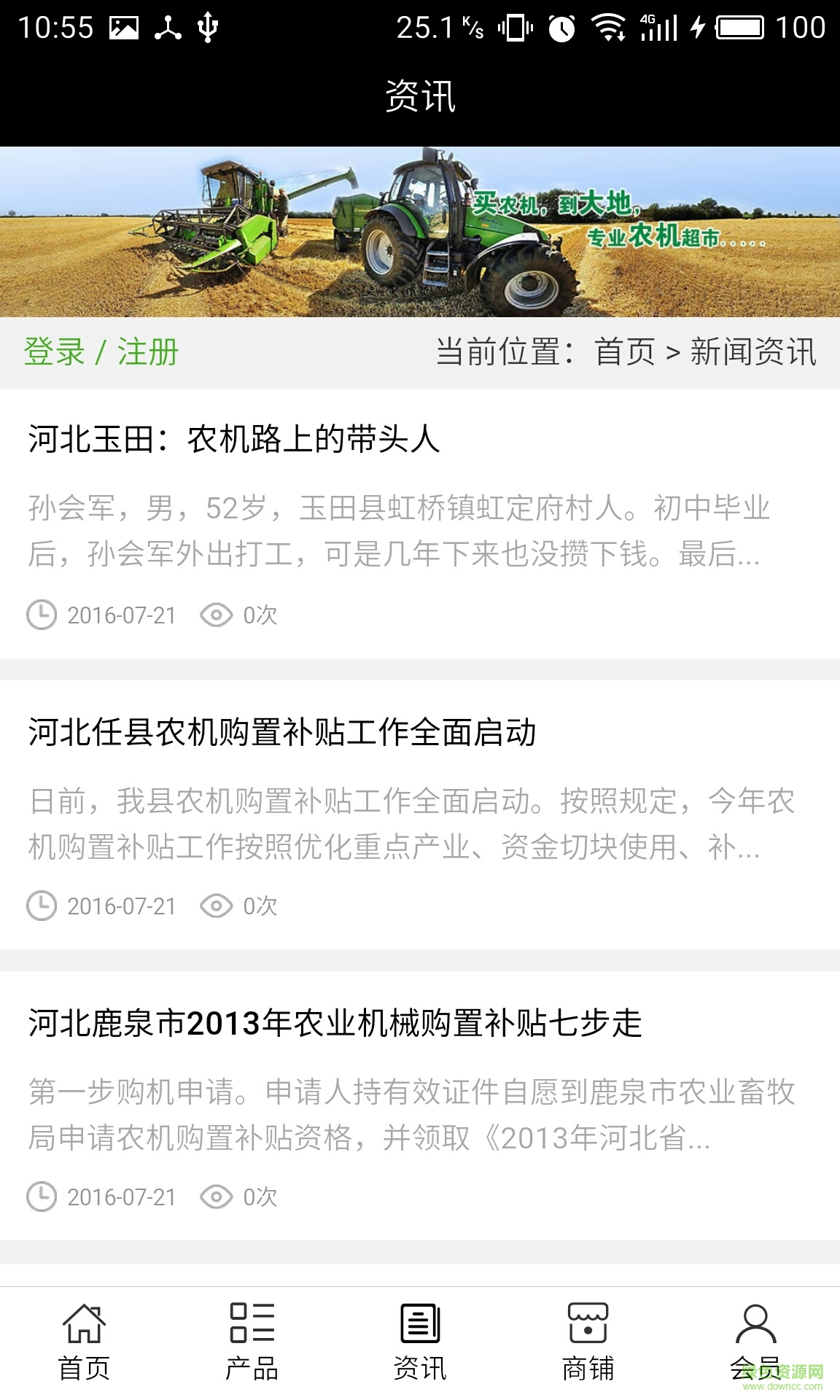Open article 河北玉田：农机路上的带头人
The image size is (840, 1400).
234,440
